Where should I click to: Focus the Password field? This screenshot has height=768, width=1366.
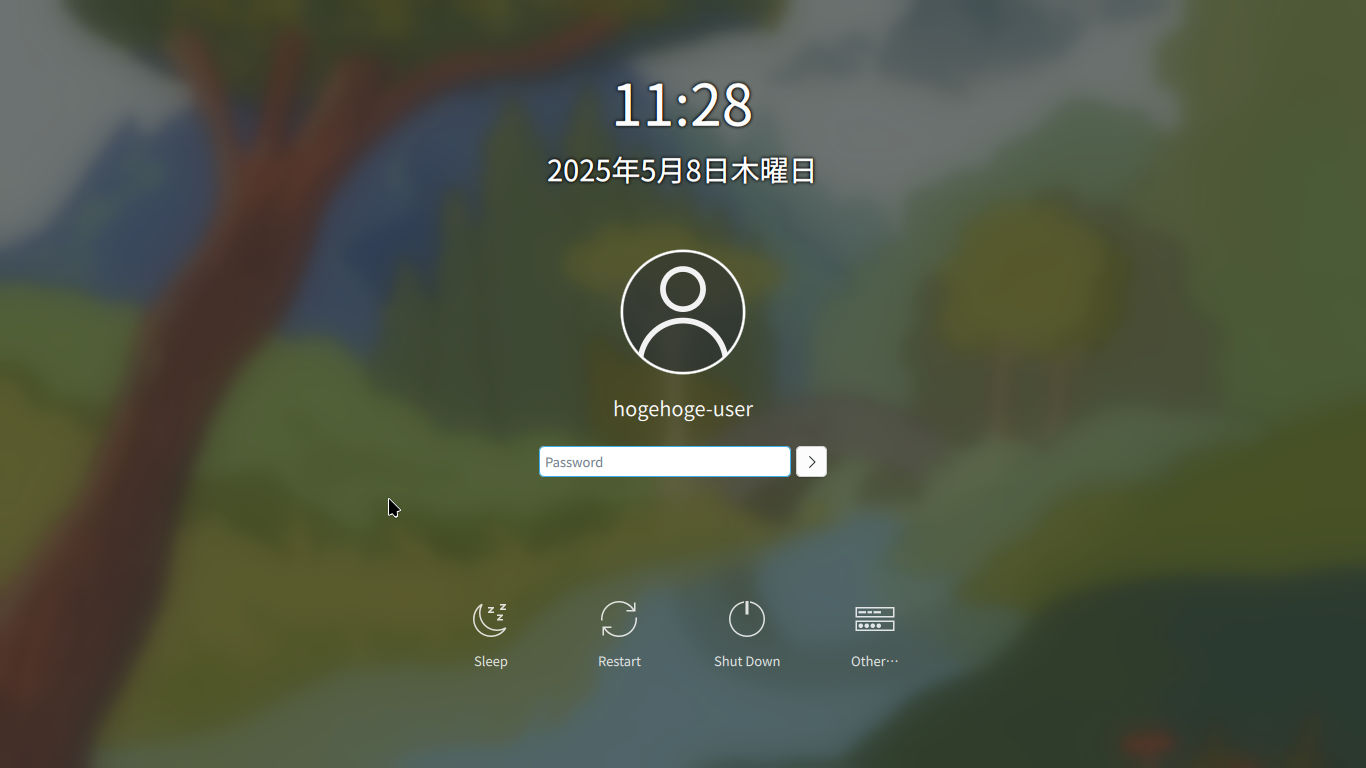point(664,462)
